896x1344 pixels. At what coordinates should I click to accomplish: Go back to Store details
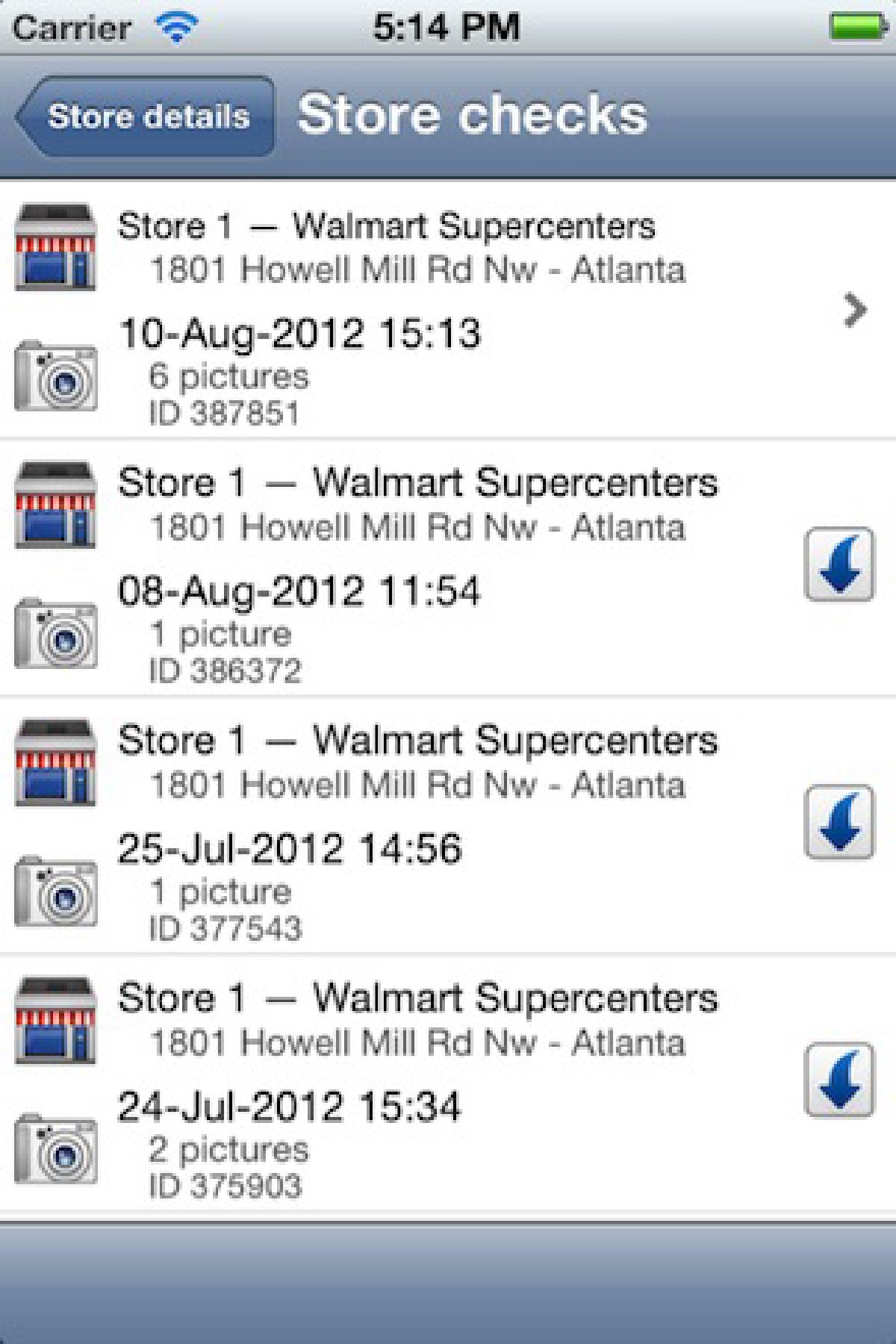(146, 116)
